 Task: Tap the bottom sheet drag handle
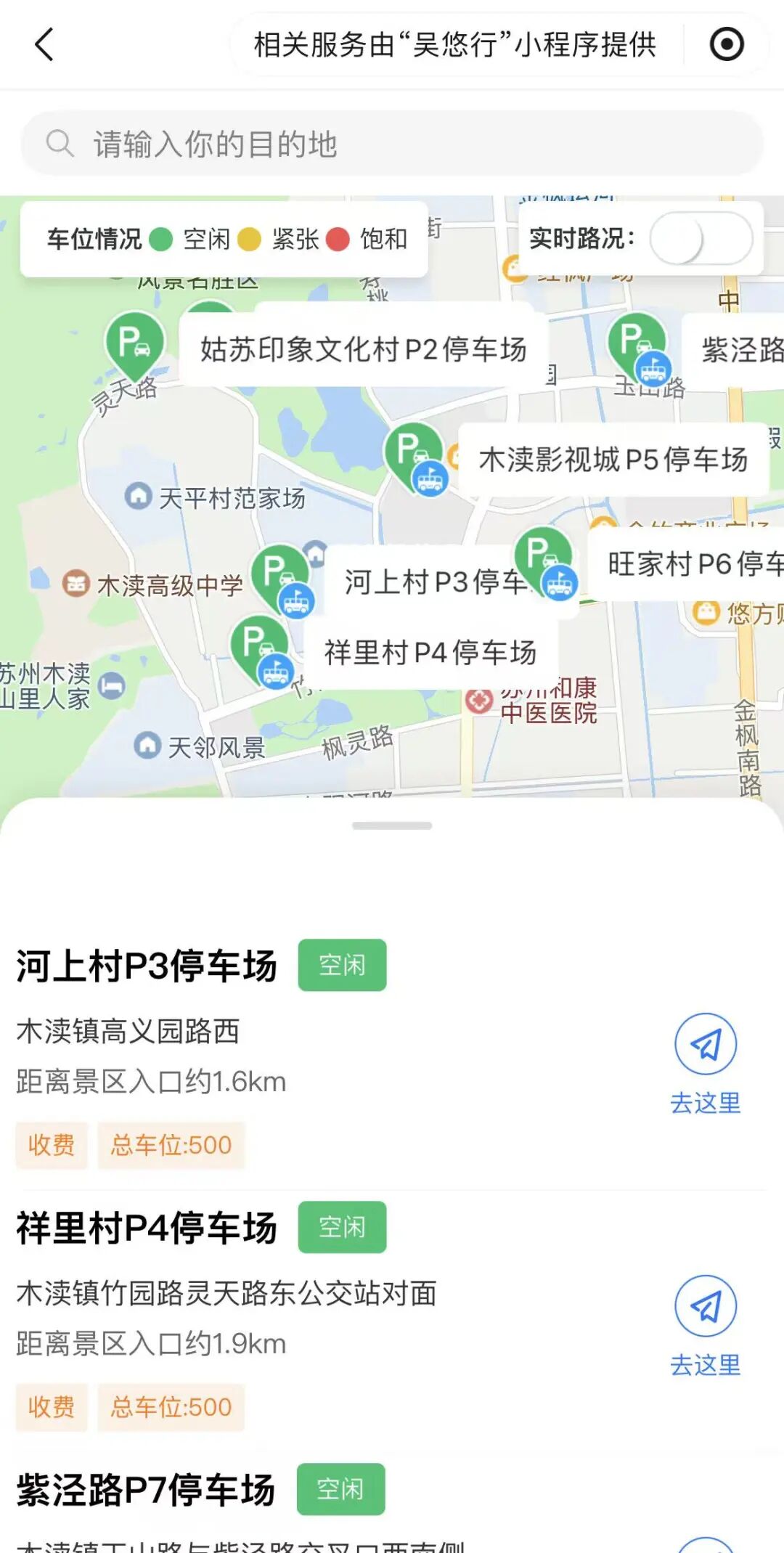pos(392,826)
